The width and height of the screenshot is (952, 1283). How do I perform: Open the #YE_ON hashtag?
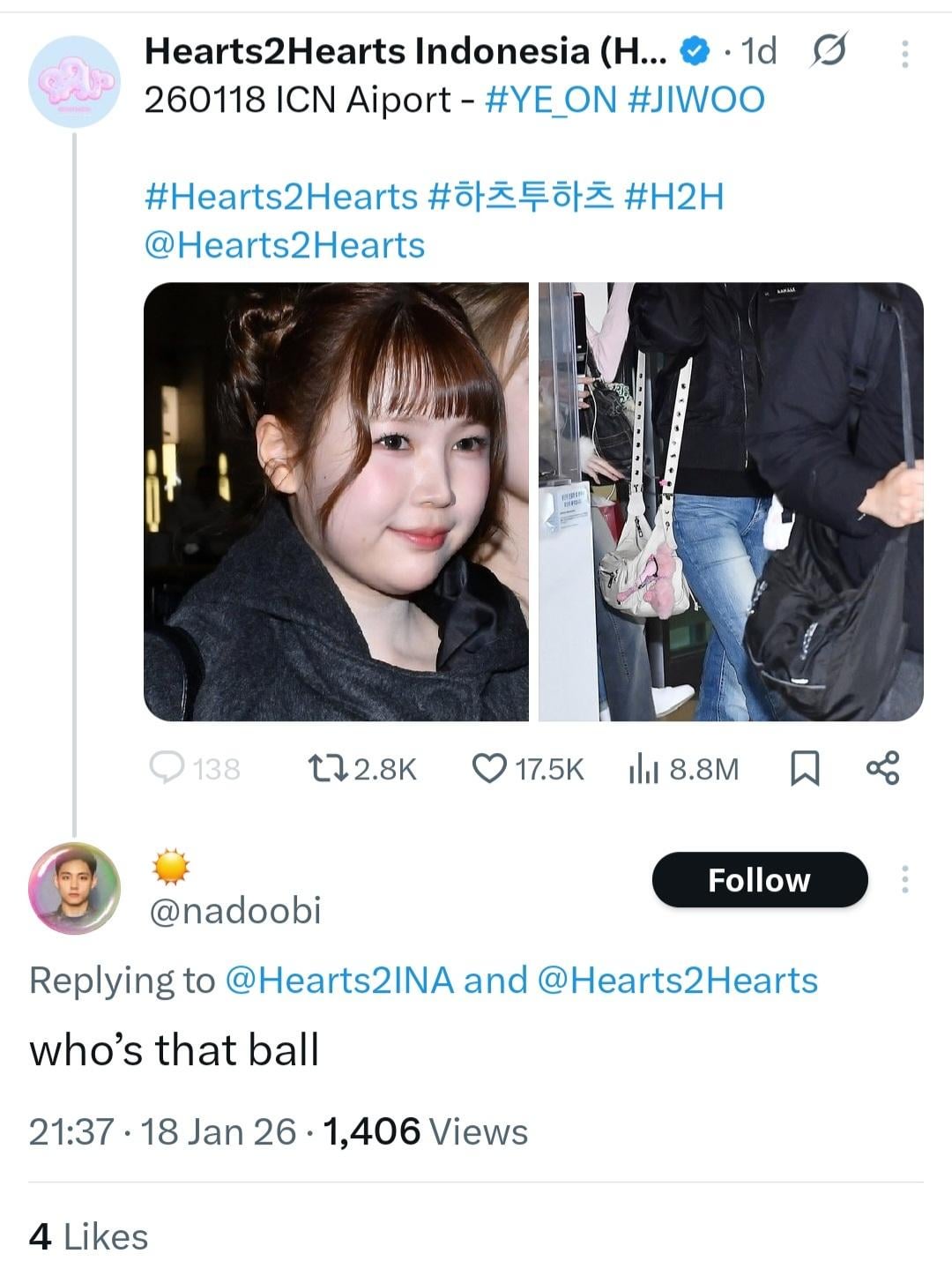click(x=551, y=100)
